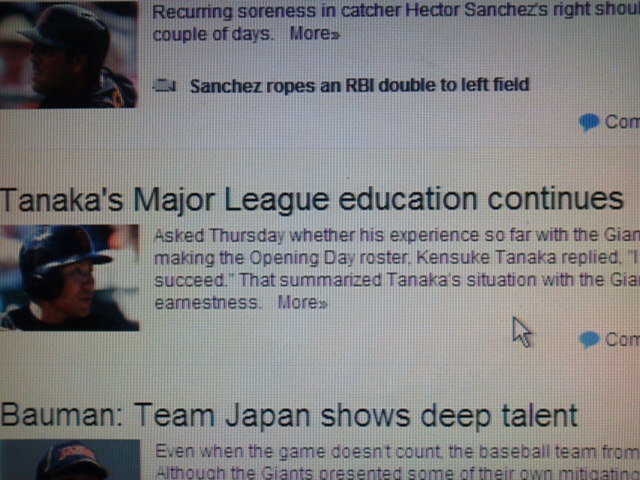Tap the Tanaka article photo thumbnail
This screenshot has height=480, width=640.
[x=69, y=277]
